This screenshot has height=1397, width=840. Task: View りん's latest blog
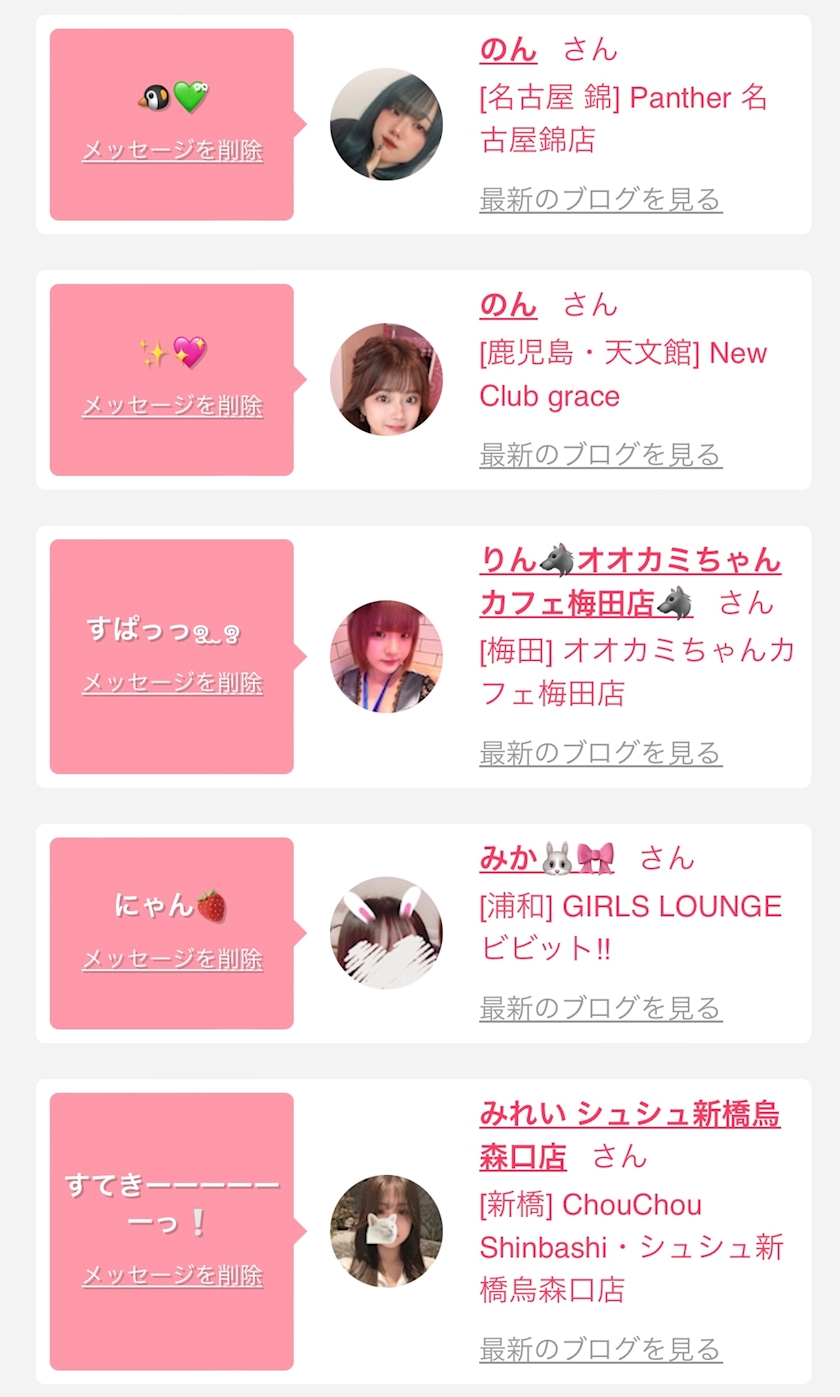(x=600, y=752)
